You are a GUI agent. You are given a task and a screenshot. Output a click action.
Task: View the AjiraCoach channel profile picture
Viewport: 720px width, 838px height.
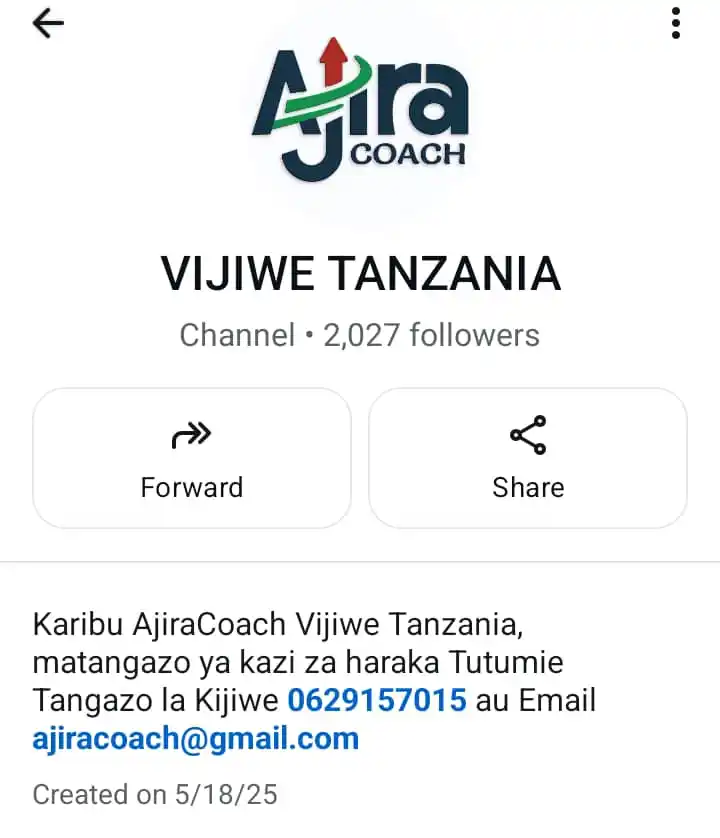tap(360, 105)
